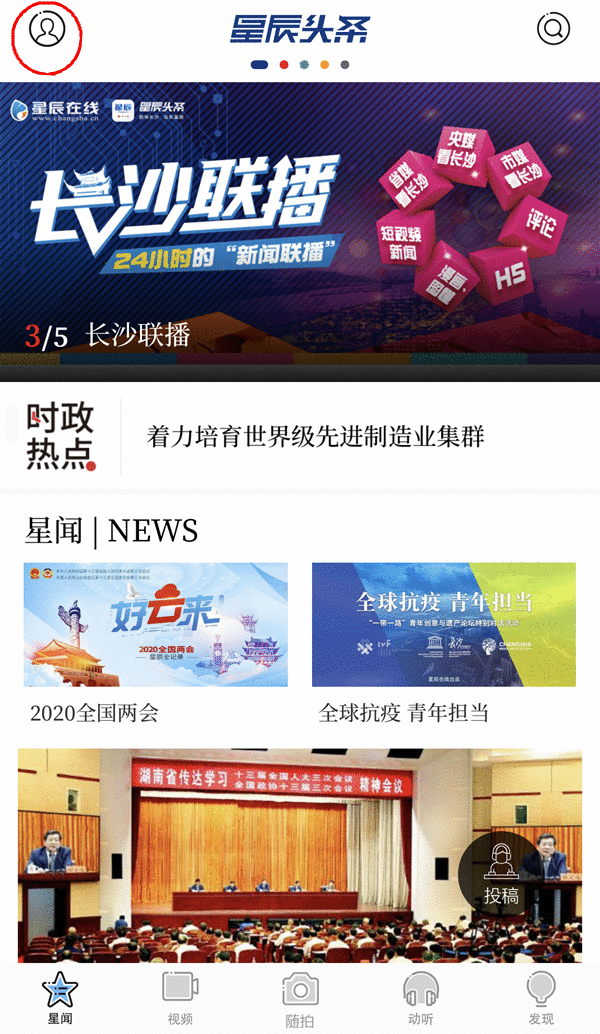Open the user profile icon

(47, 30)
